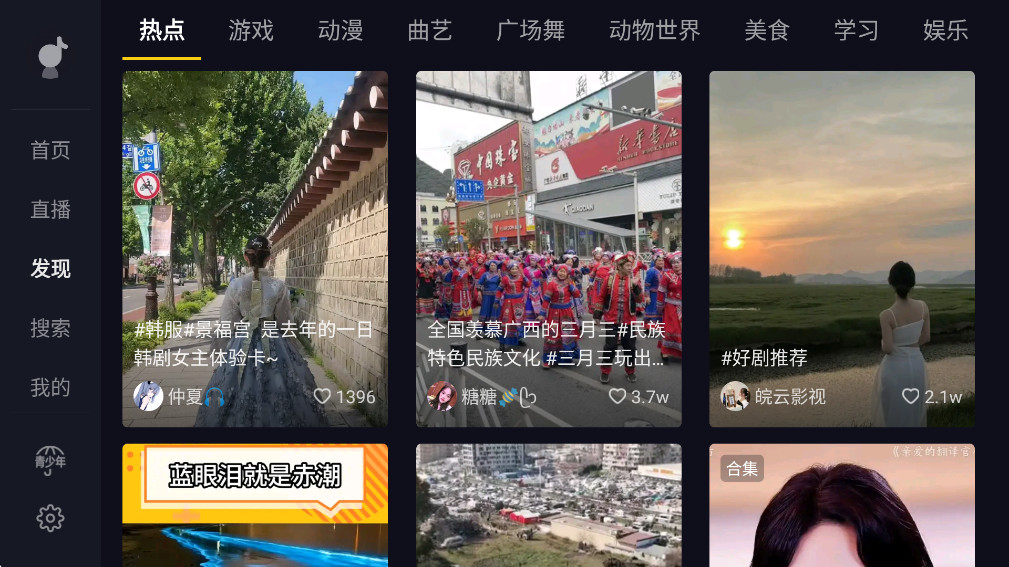Image resolution: width=1009 pixels, height=567 pixels.
Task: Open the 合集 collection video card
Action: (x=841, y=505)
